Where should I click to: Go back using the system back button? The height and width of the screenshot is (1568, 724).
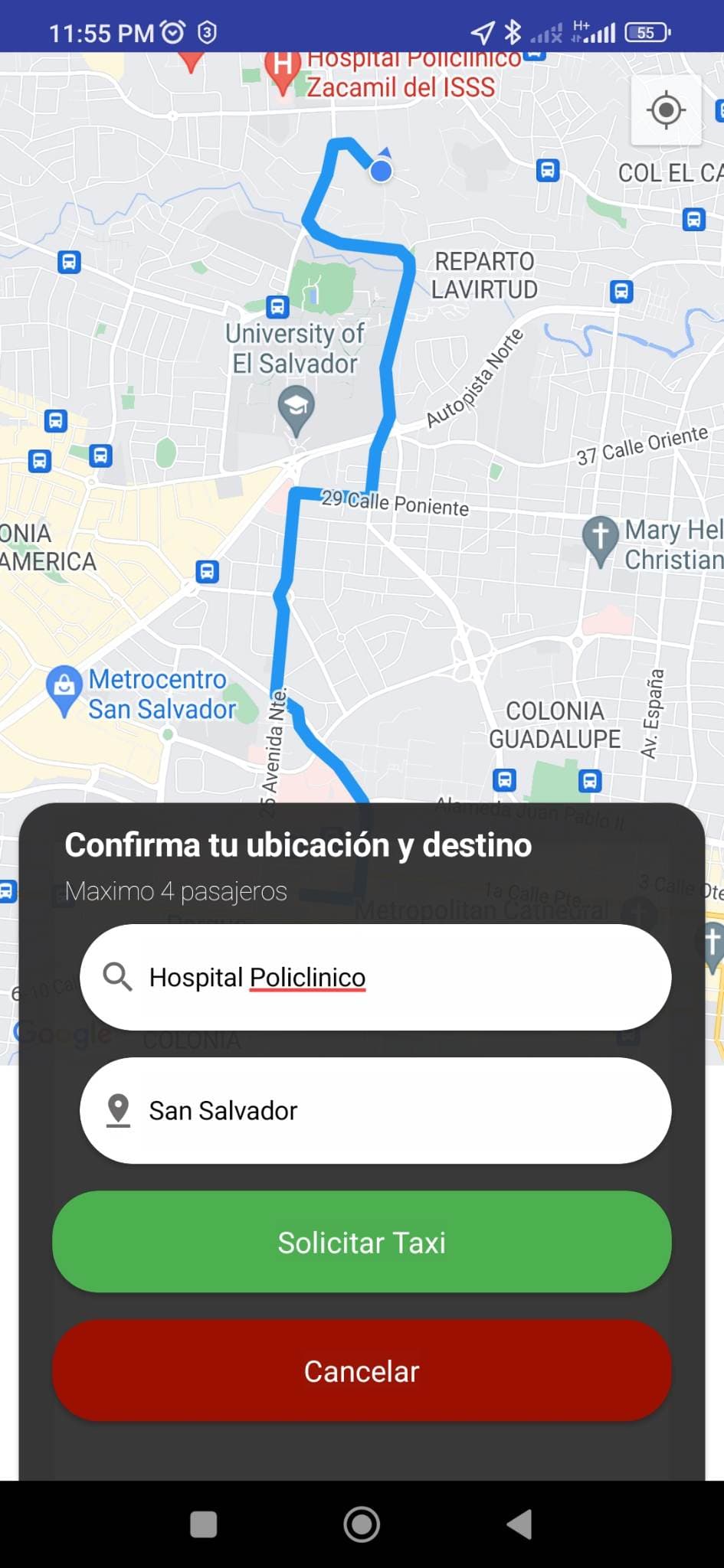[x=519, y=1524]
